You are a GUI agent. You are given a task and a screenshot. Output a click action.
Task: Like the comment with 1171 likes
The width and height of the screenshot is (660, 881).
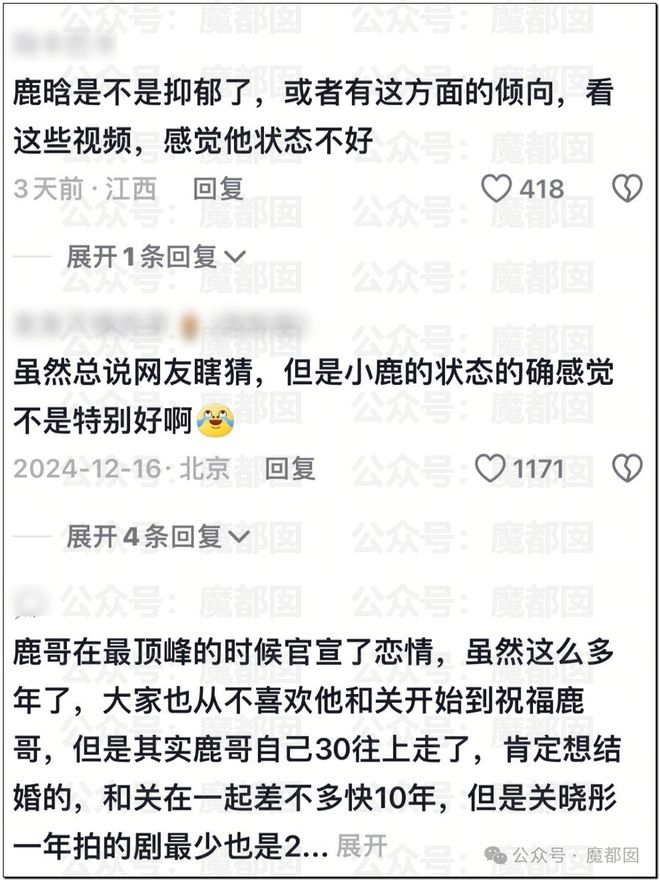tap(490, 467)
